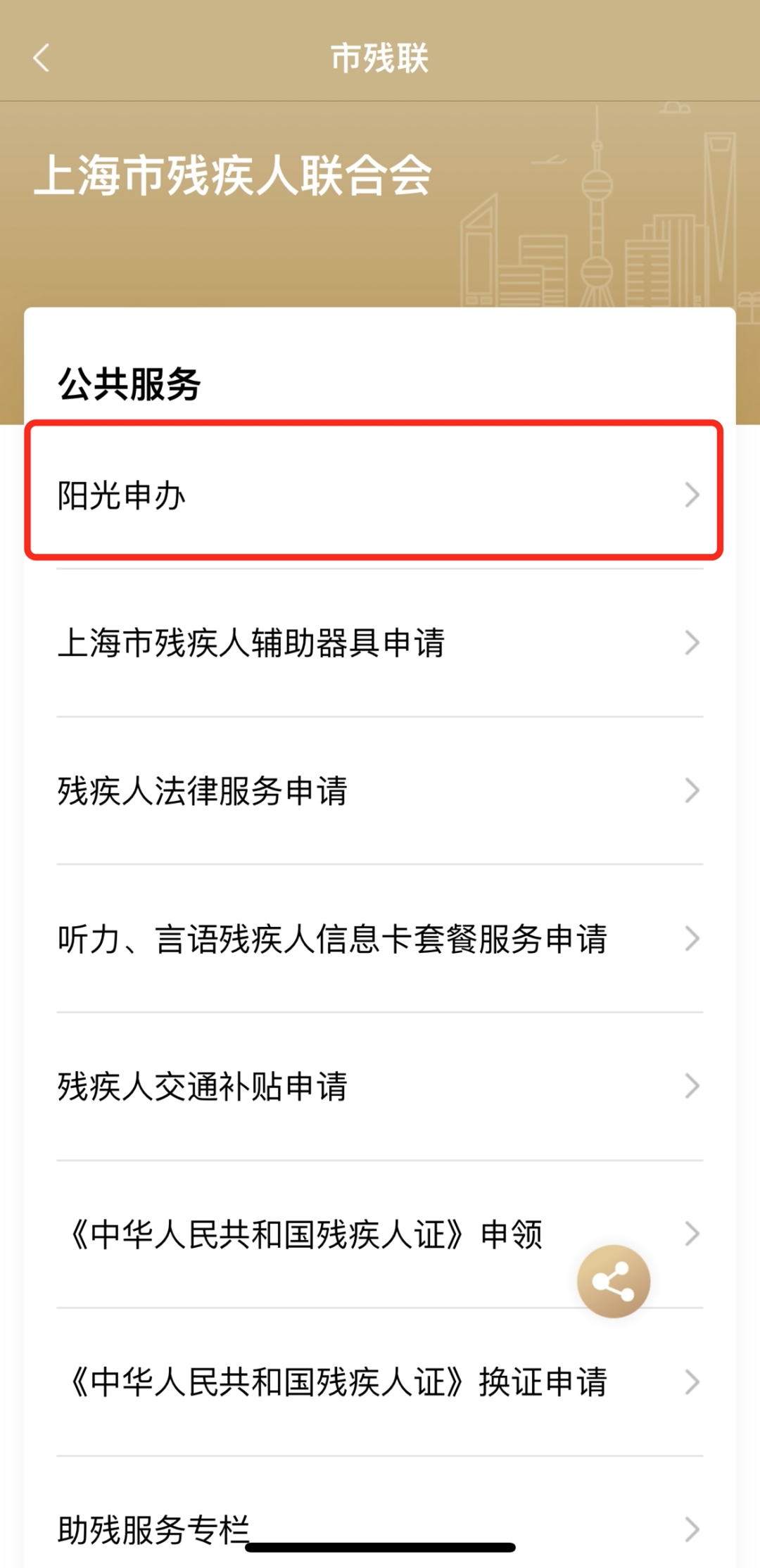Select 残疾人法律服务申请
This screenshot has width=760, height=1568.
tap(373, 790)
